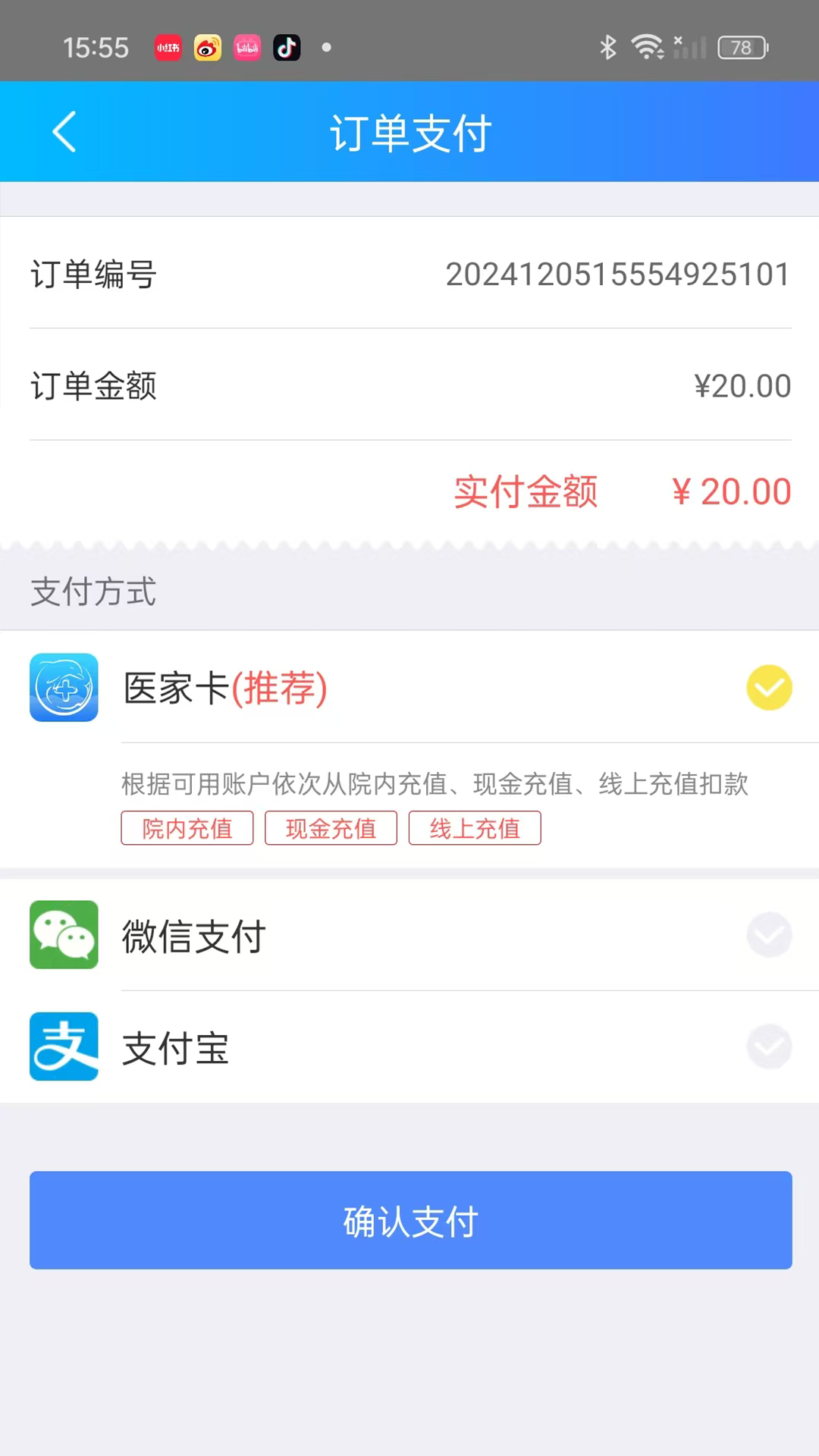Select the 实付金额 amount ¥20.00 text

[x=730, y=491]
